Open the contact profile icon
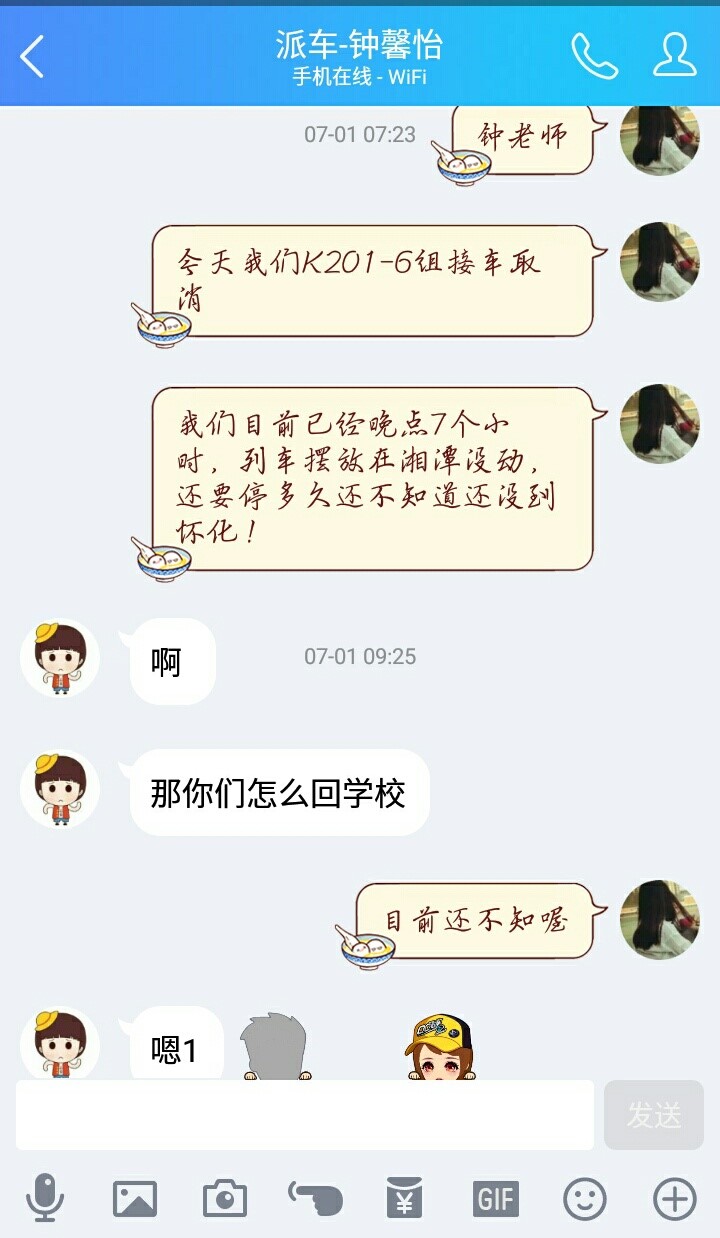 tap(674, 56)
